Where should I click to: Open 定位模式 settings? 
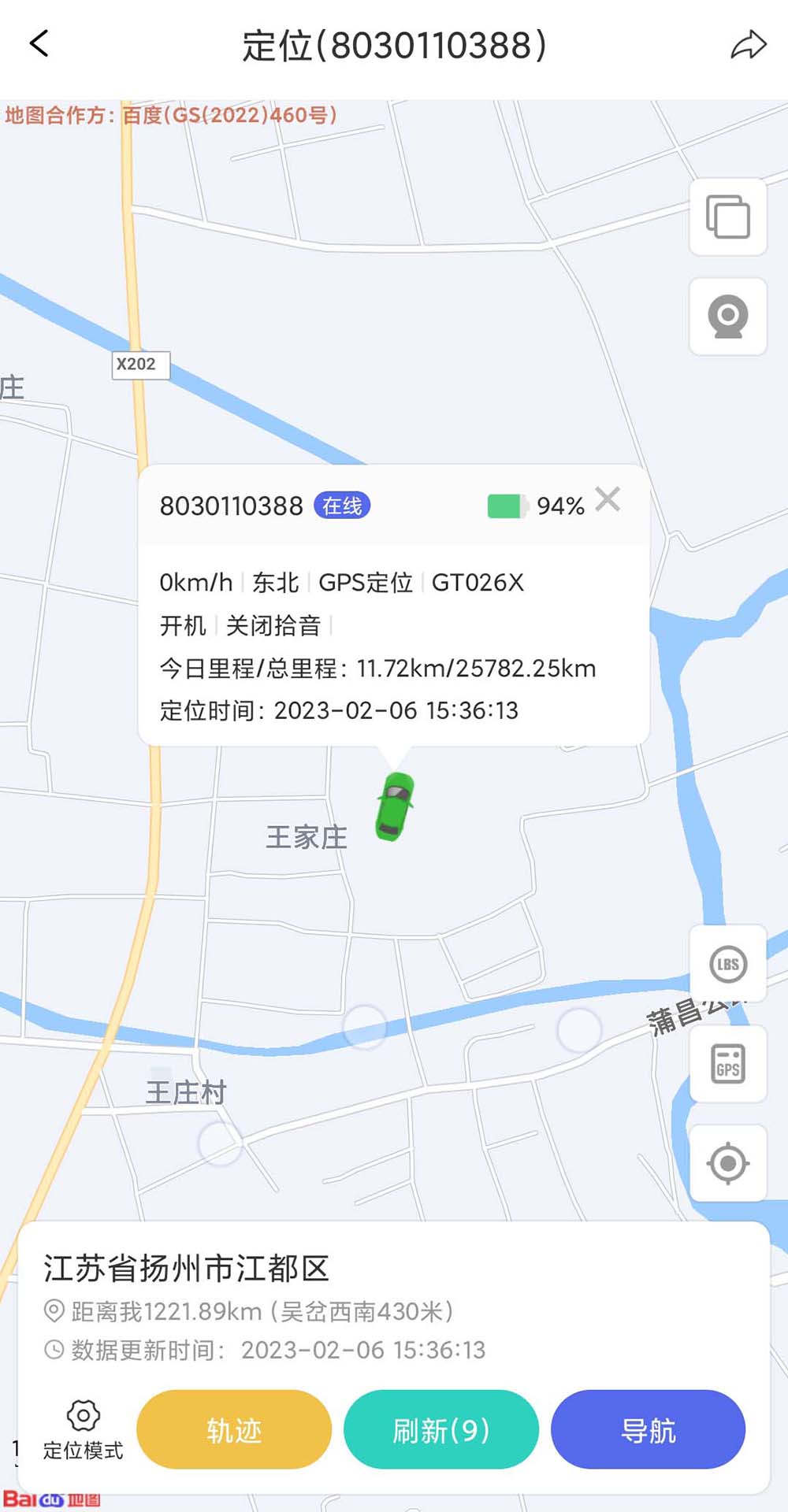pyautogui.click(x=83, y=1429)
